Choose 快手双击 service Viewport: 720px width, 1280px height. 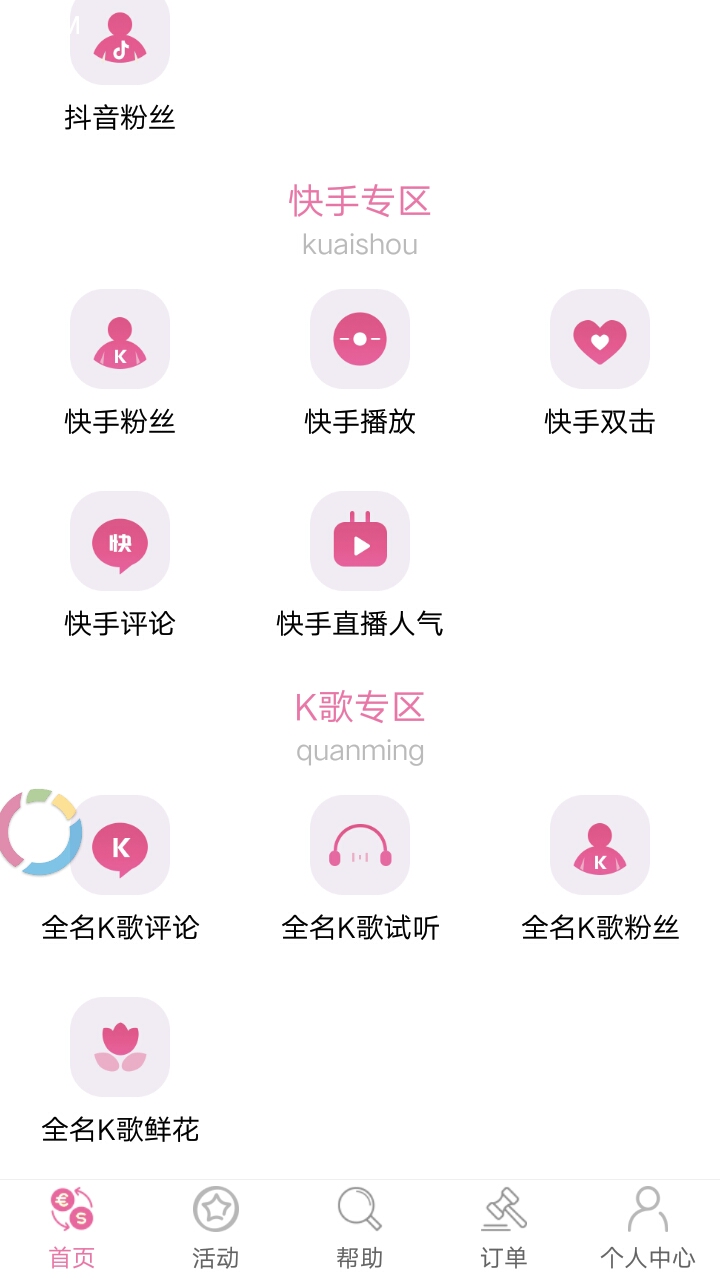600,340
